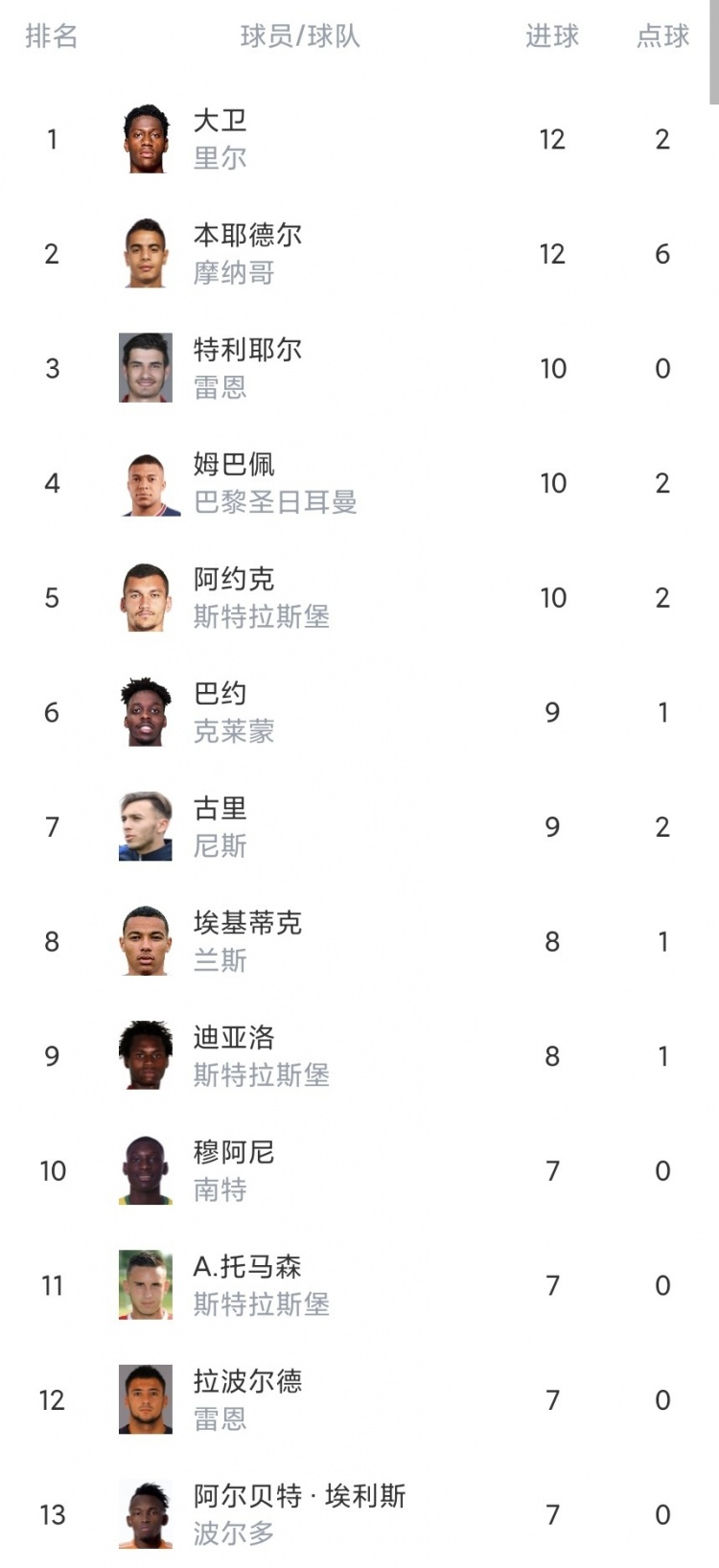719x1568 pixels.
Task: Open 穆阿尼 from 南特
Action: (359, 1170)
